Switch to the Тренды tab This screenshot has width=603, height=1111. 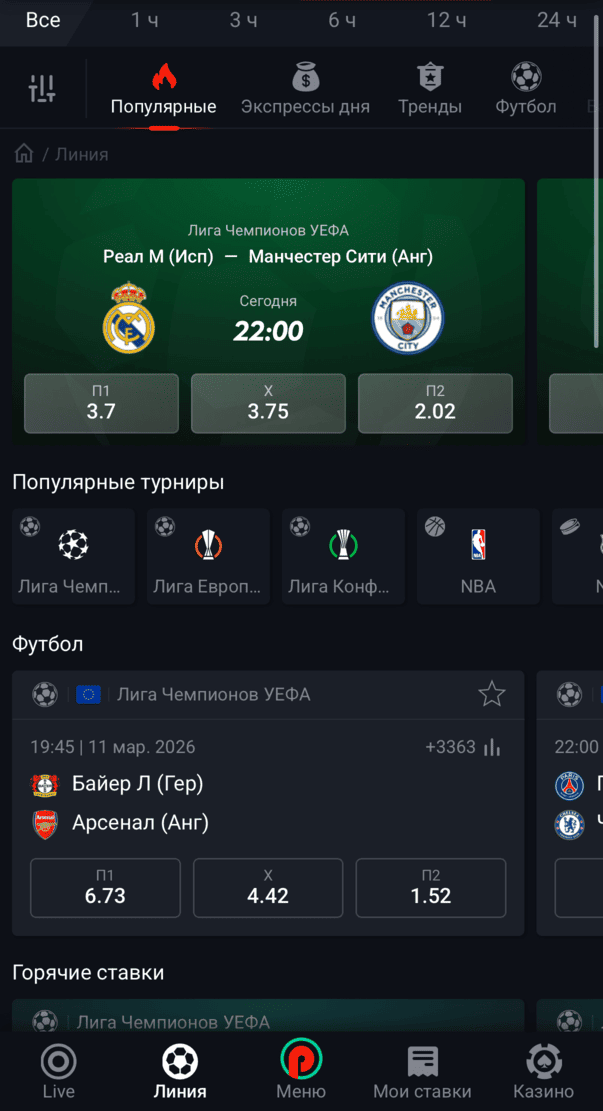[430, 89]
